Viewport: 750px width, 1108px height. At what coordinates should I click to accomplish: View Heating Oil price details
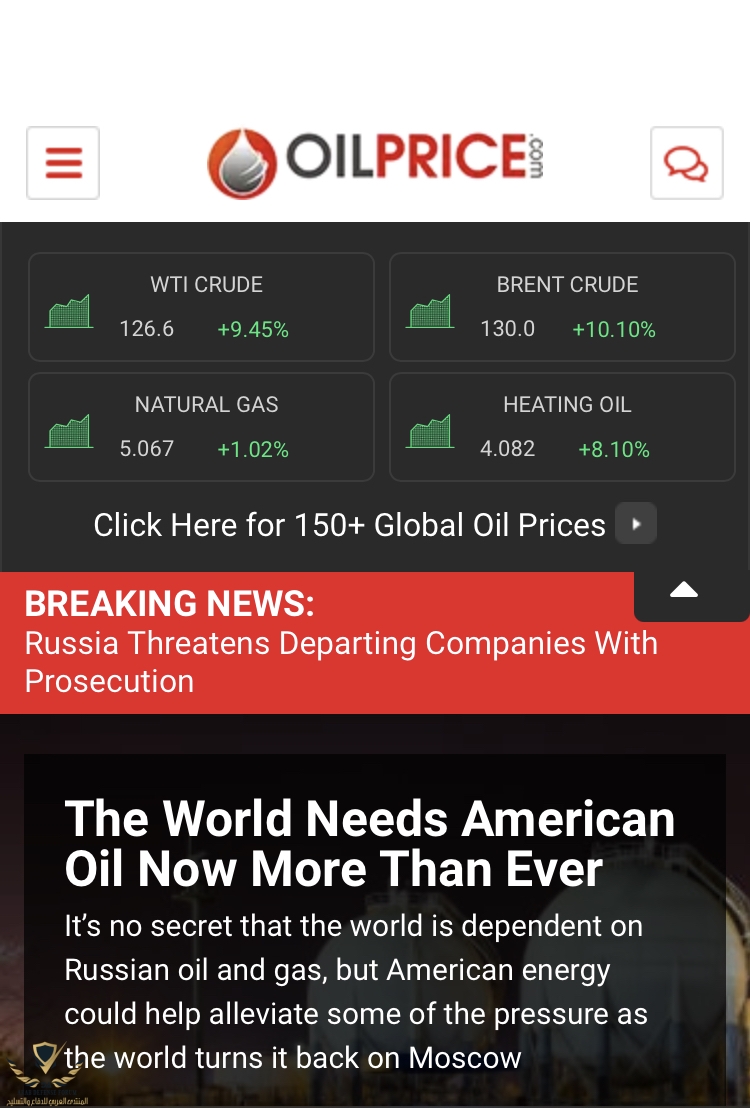[x=562, y=427]
